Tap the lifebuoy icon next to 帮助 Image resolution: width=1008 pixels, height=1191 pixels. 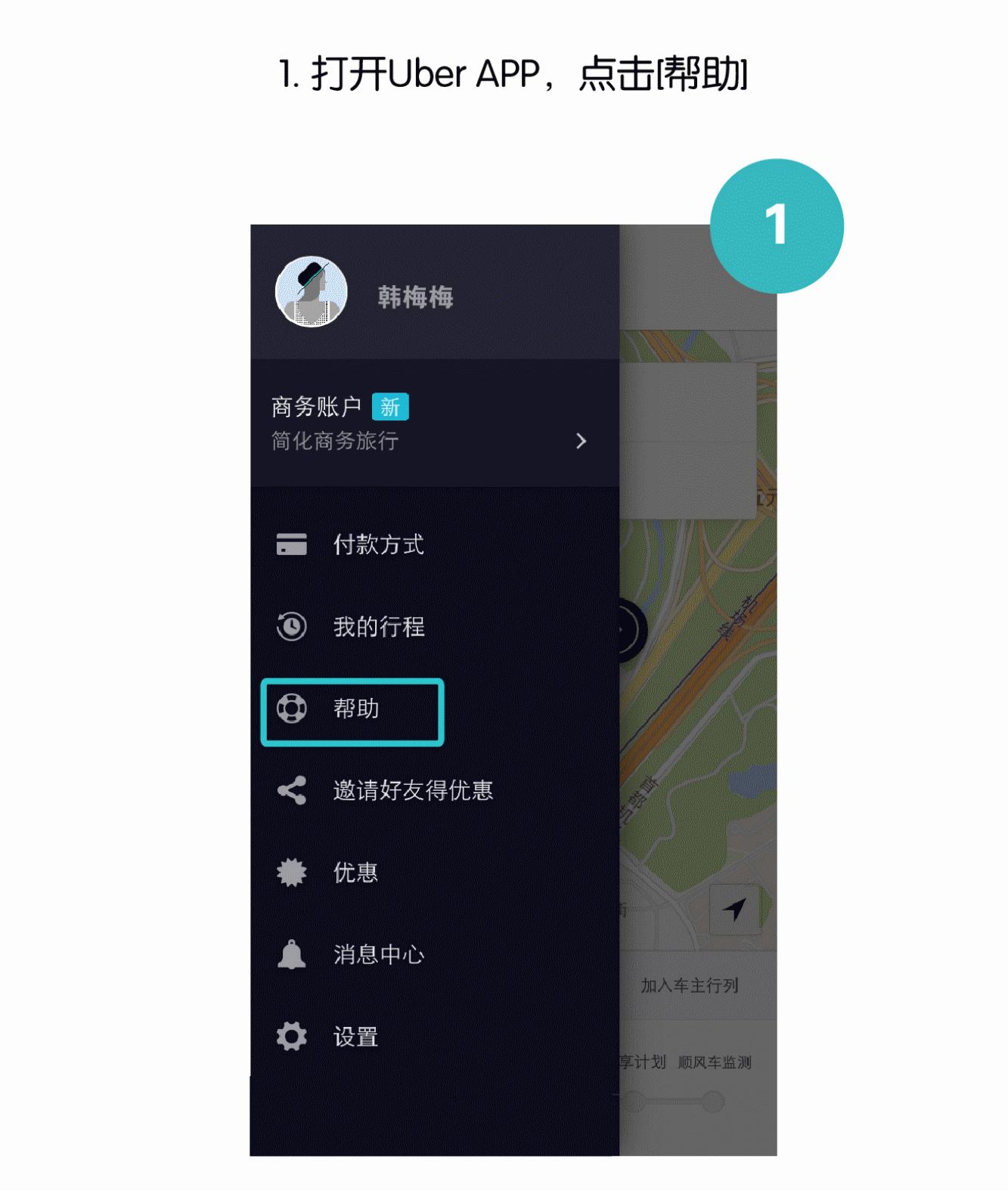tap(293, 709)
